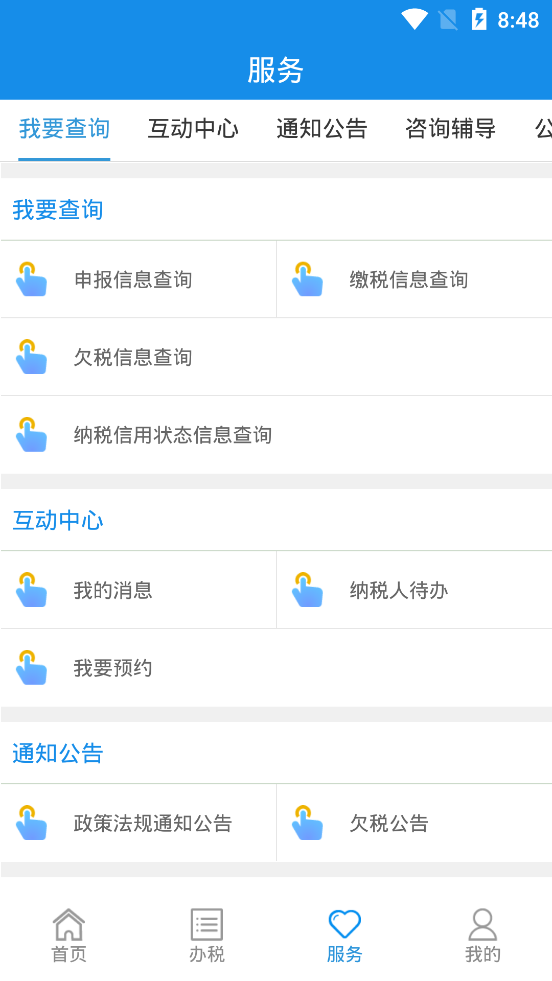552x981 pixels.
Task: Open 我要预约
Action: pos(276,668)
